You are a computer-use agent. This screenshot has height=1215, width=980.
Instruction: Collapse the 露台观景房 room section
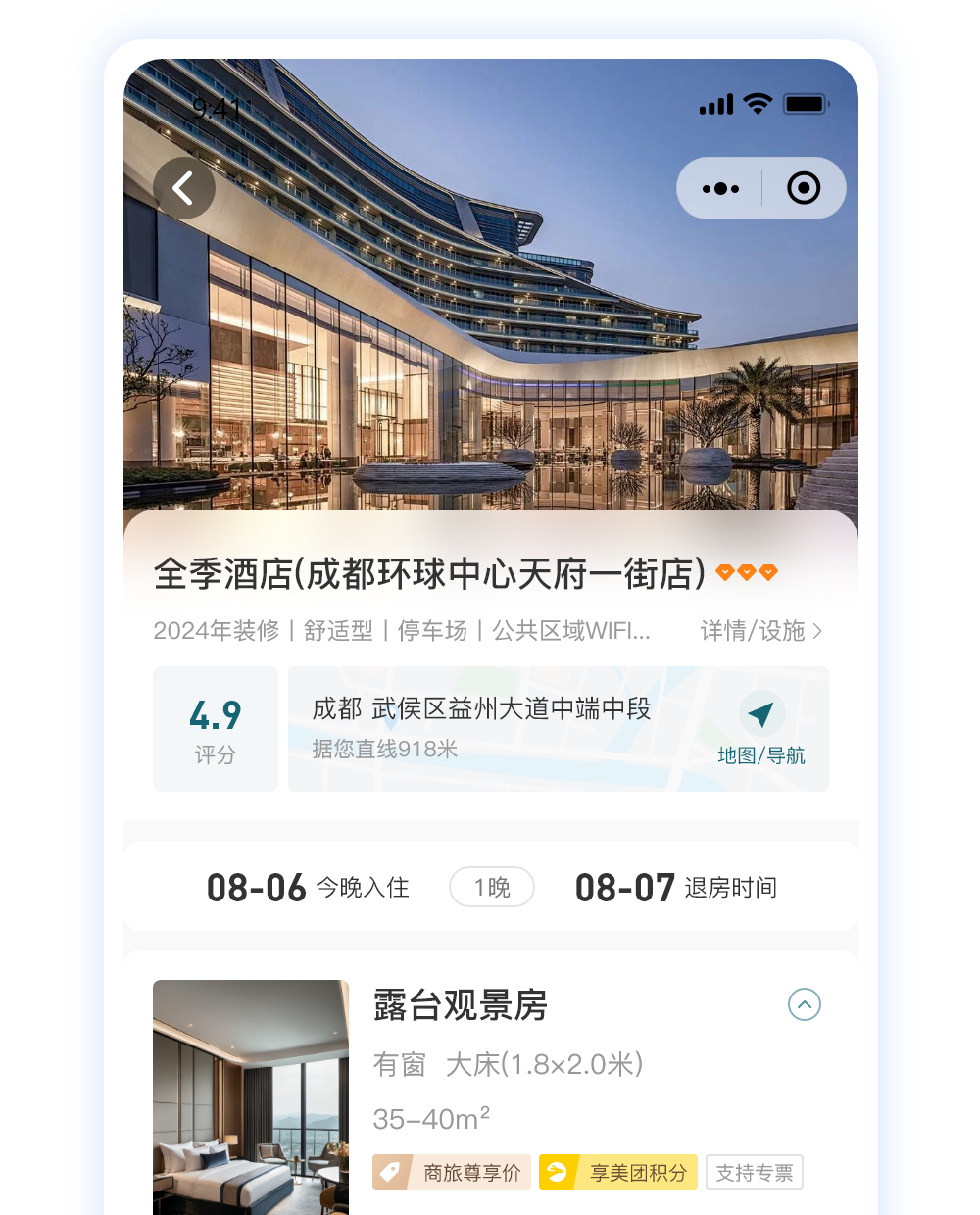click(805, 1004)
